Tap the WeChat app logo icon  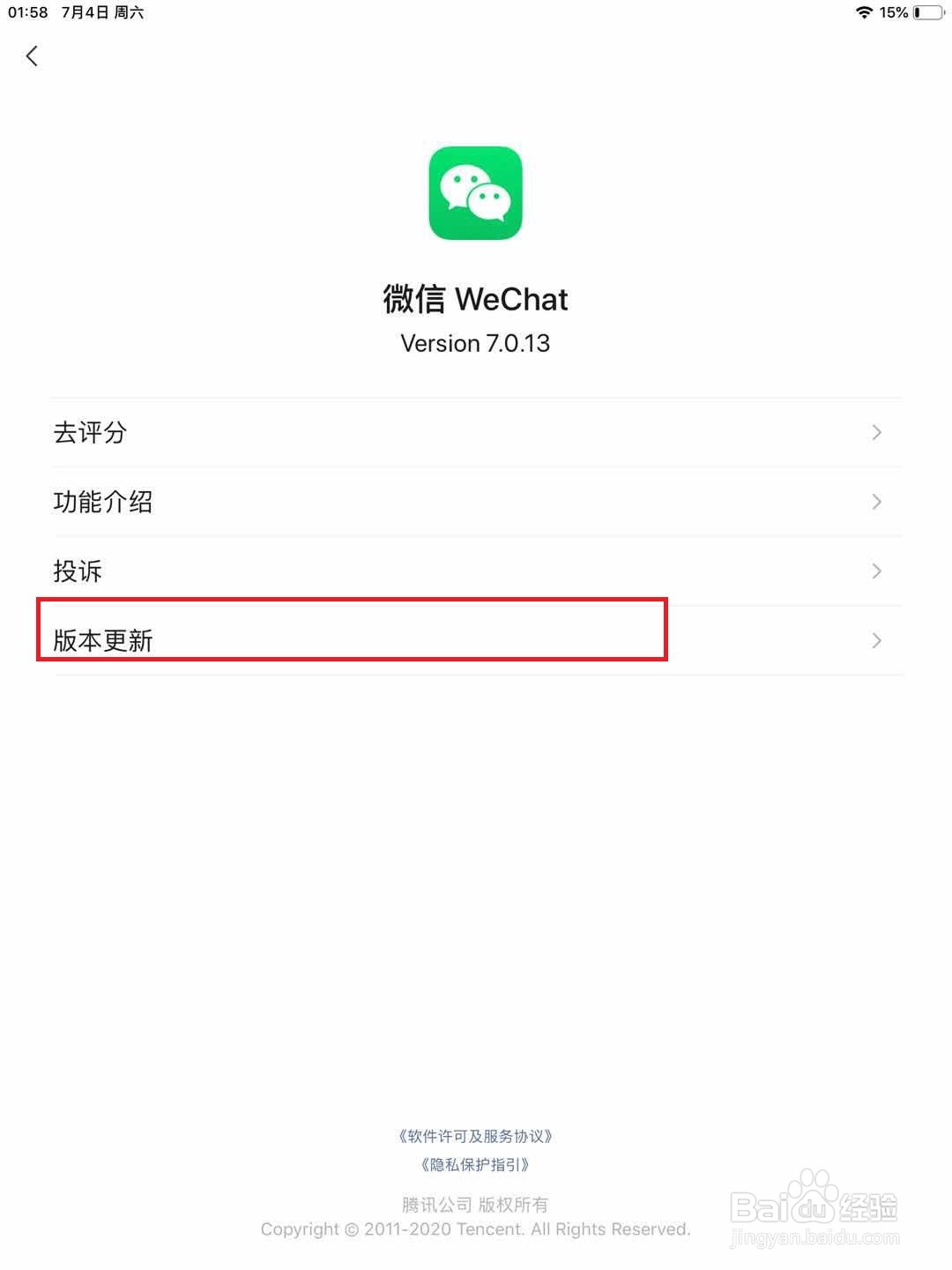click(473, 193)
